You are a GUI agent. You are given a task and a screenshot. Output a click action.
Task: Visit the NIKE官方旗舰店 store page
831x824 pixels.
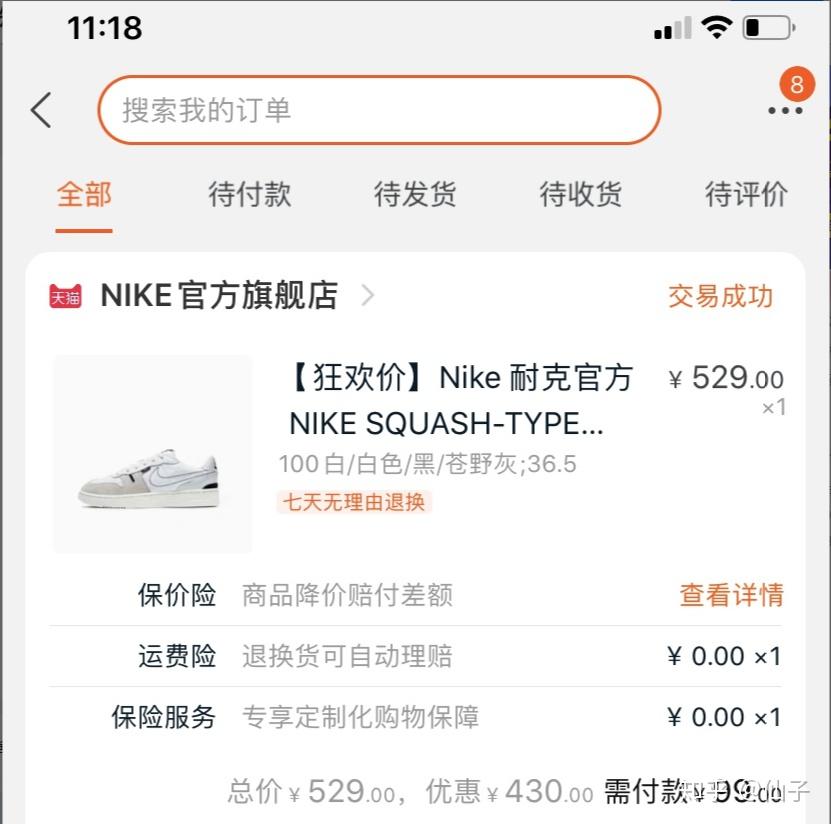click(219, 296)
